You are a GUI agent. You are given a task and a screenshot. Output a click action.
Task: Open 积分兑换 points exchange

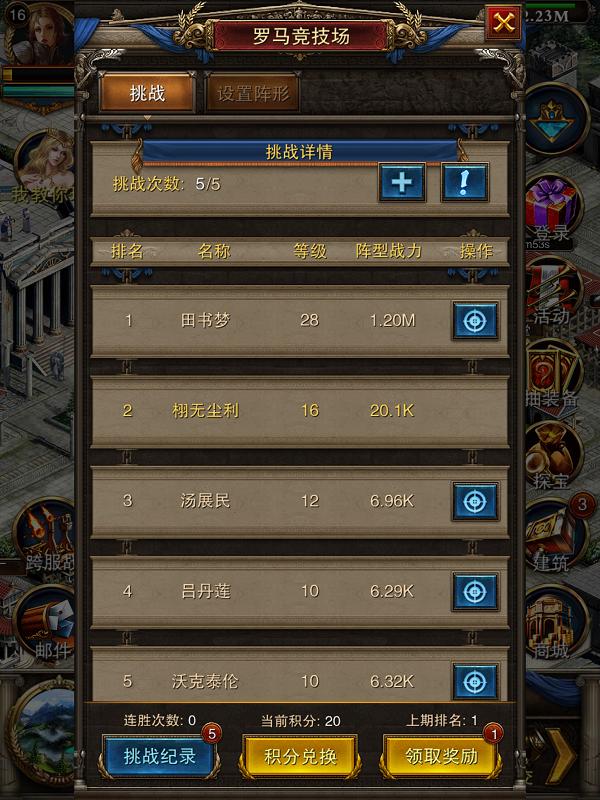[299, 756]
